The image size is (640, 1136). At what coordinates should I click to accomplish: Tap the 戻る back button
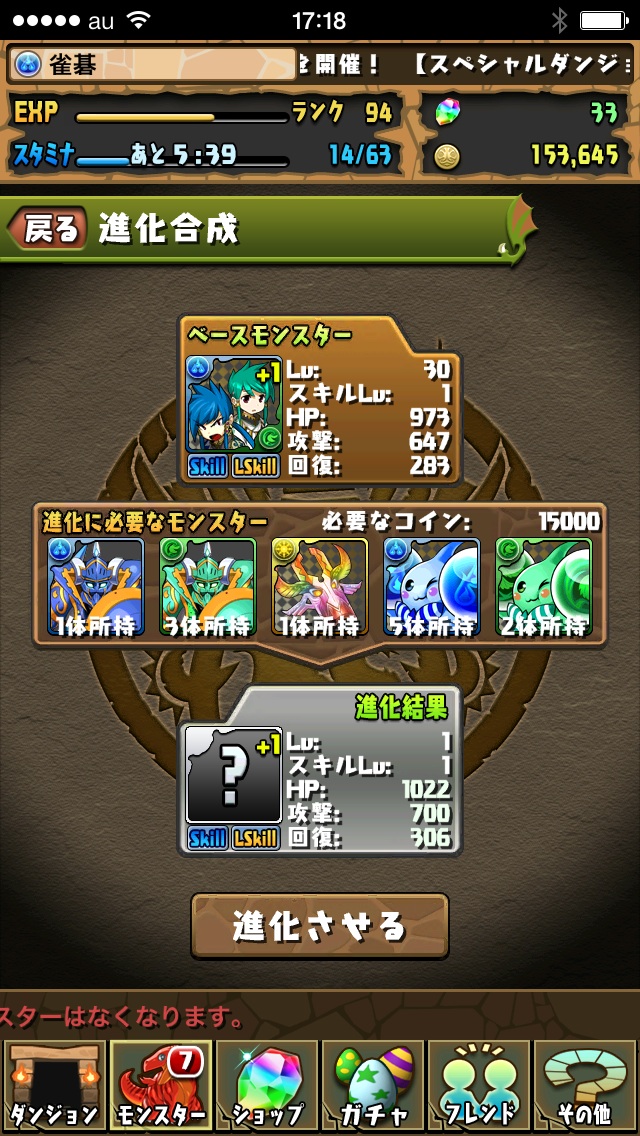pyautogui.click(x=47, y=229)
